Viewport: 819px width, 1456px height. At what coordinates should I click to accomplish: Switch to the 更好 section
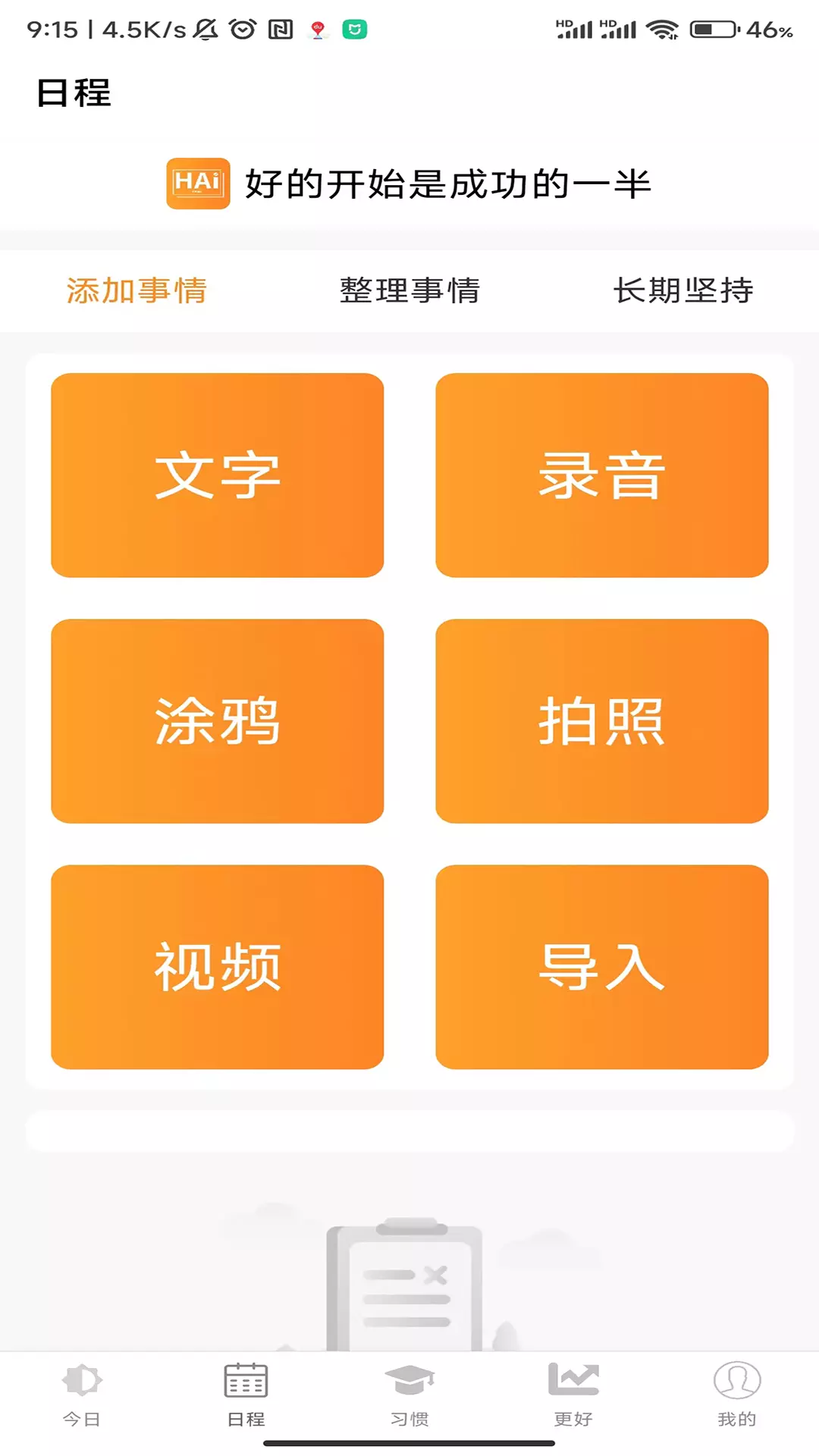573,1395
